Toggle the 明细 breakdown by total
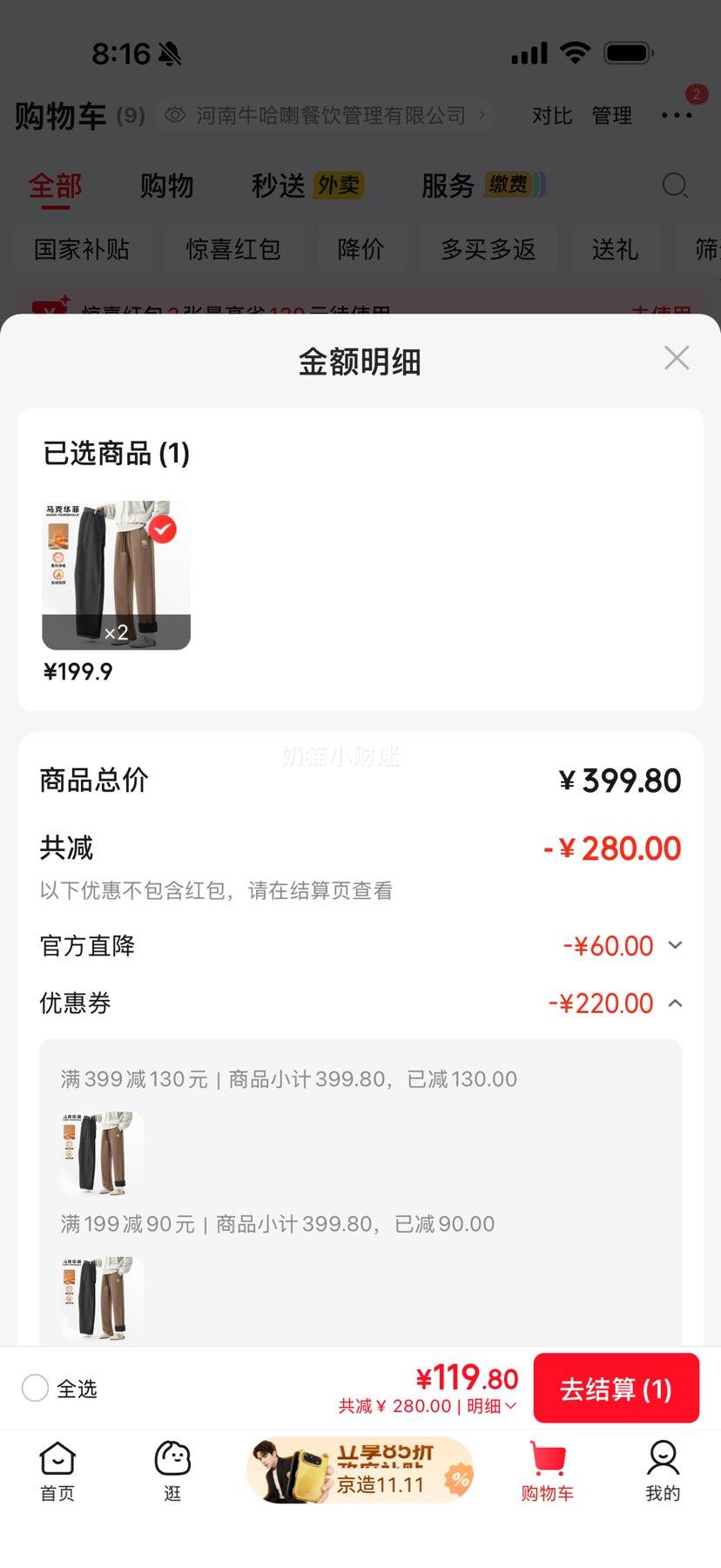The width and height of the screenshot is (721, 1568). pos(492,1406)
